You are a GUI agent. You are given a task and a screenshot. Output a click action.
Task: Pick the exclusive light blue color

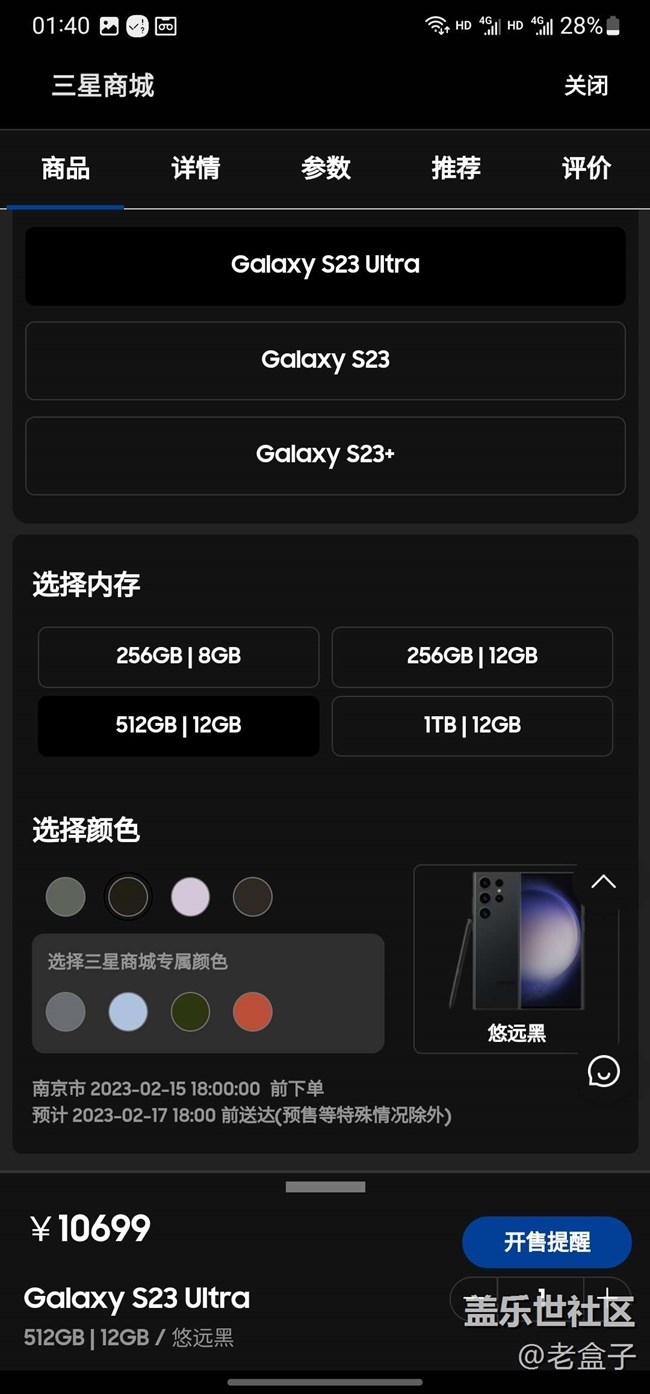tap(128, 1012)
